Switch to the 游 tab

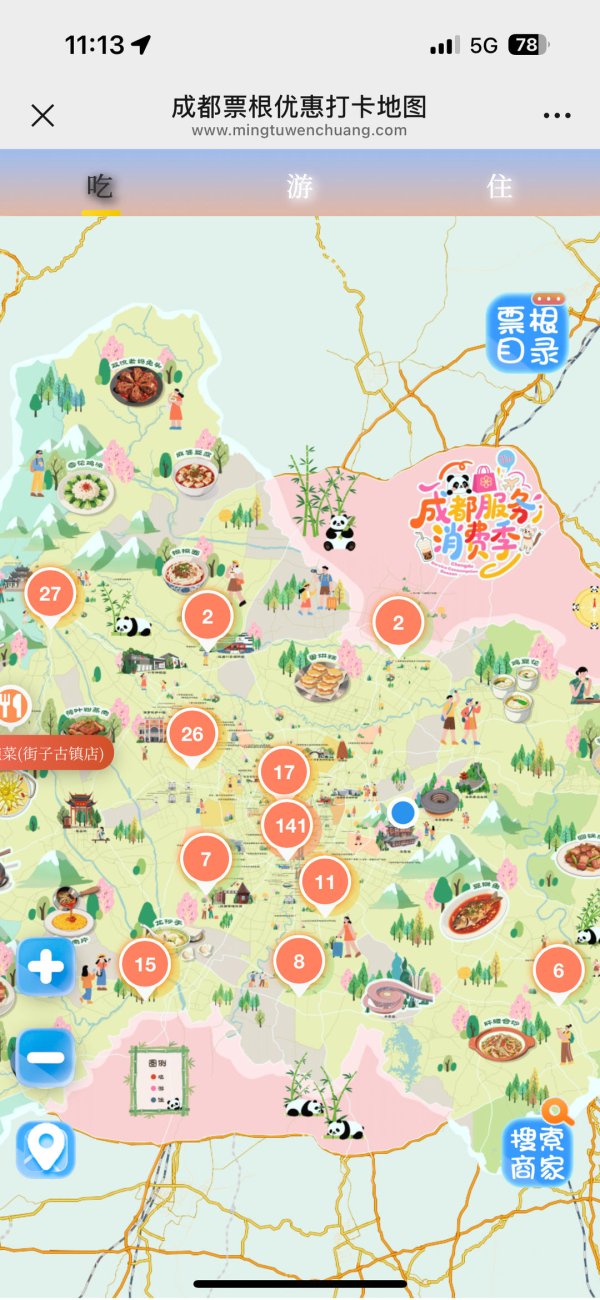tap(299, 187)
